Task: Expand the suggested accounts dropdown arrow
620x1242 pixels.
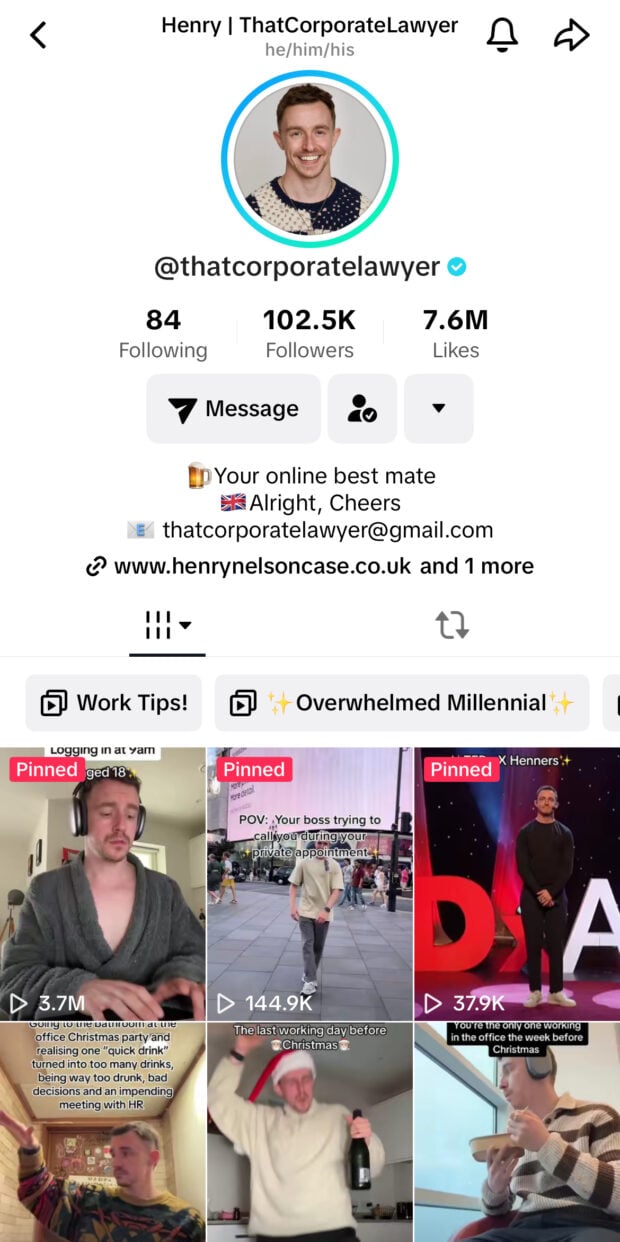Action: (x=438, y=409)
